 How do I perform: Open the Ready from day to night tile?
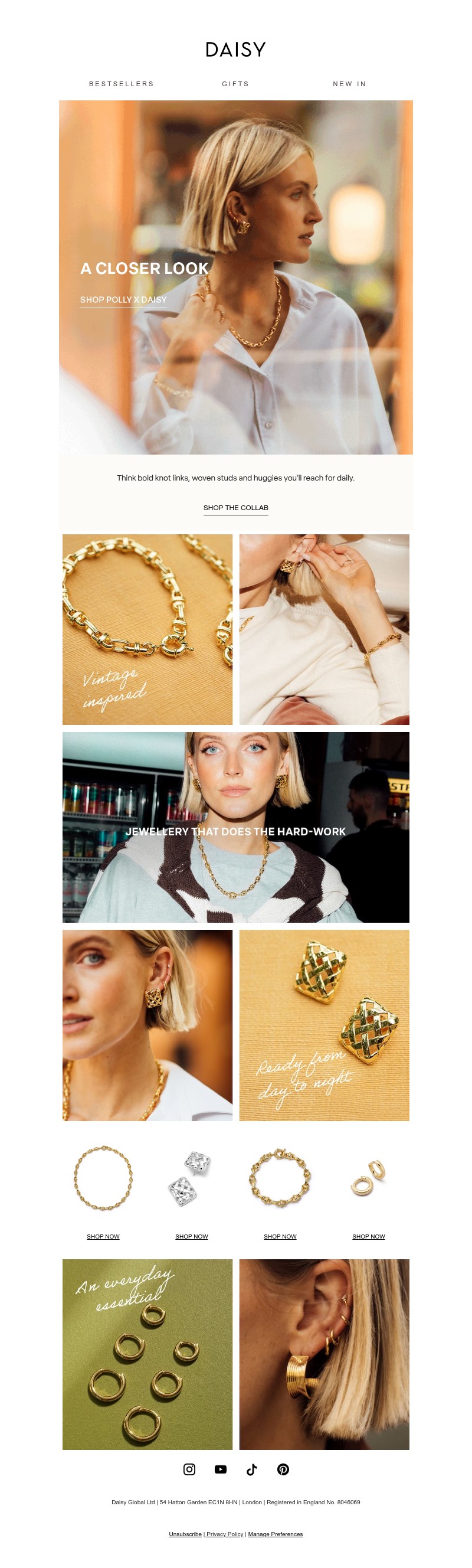[x=324, y=1025]
